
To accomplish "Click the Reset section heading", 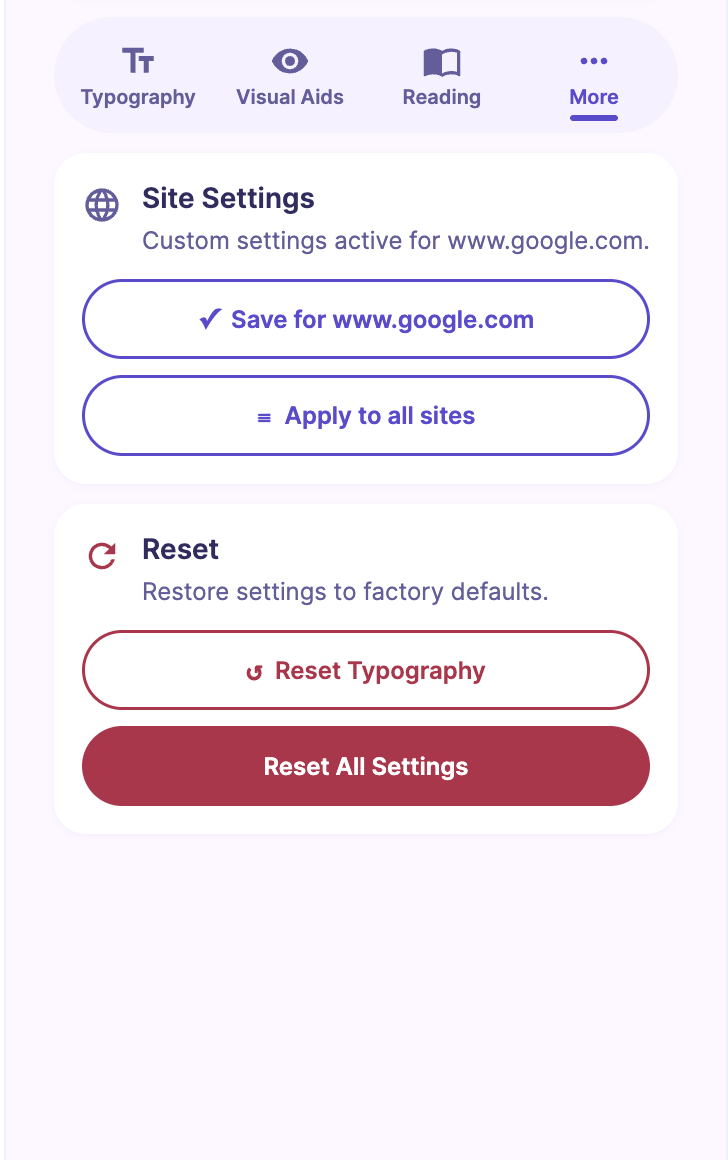I will [x=181, y=549].
